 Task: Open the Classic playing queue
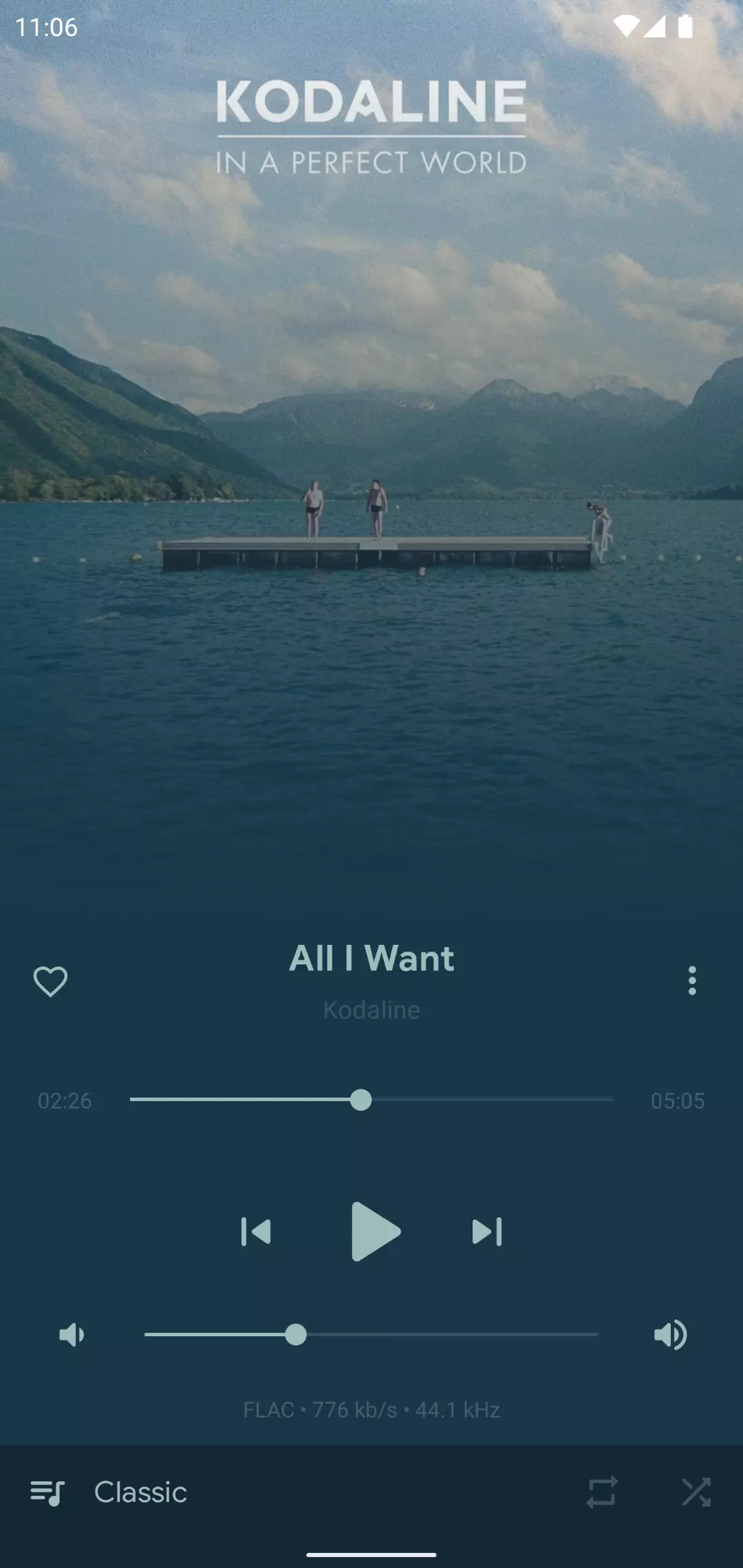tap(109, 1492)
